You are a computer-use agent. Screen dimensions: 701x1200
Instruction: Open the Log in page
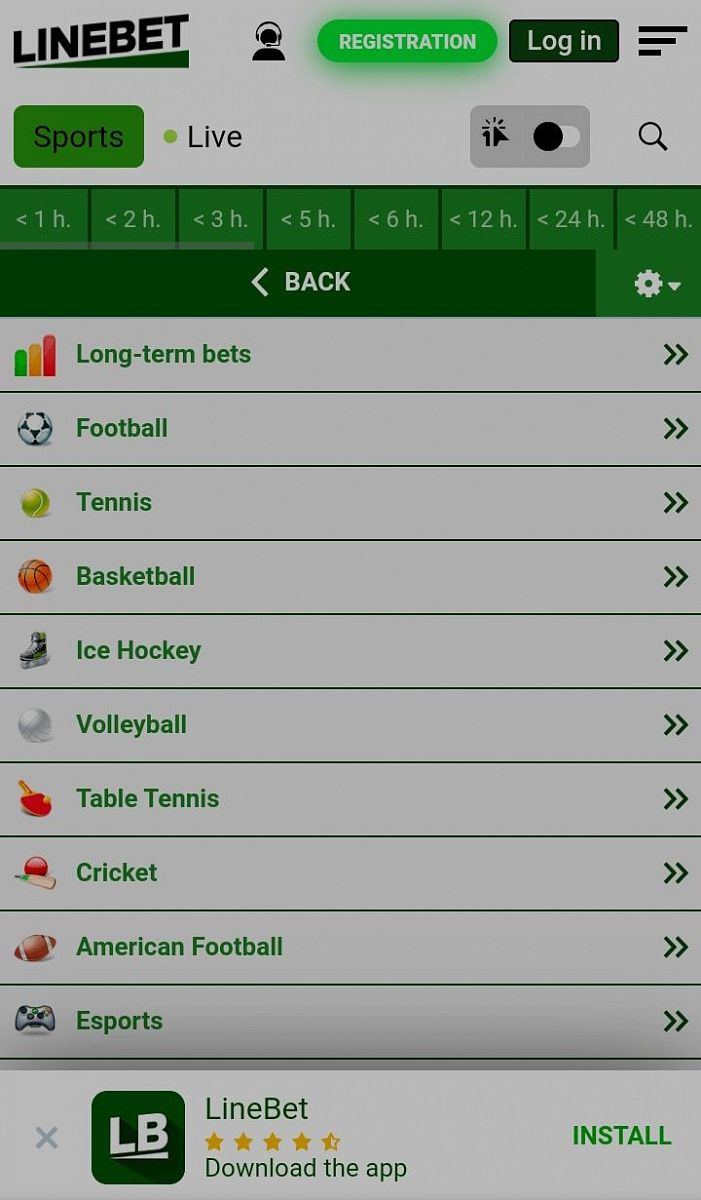pyautogui.click(x=564, y=42)
